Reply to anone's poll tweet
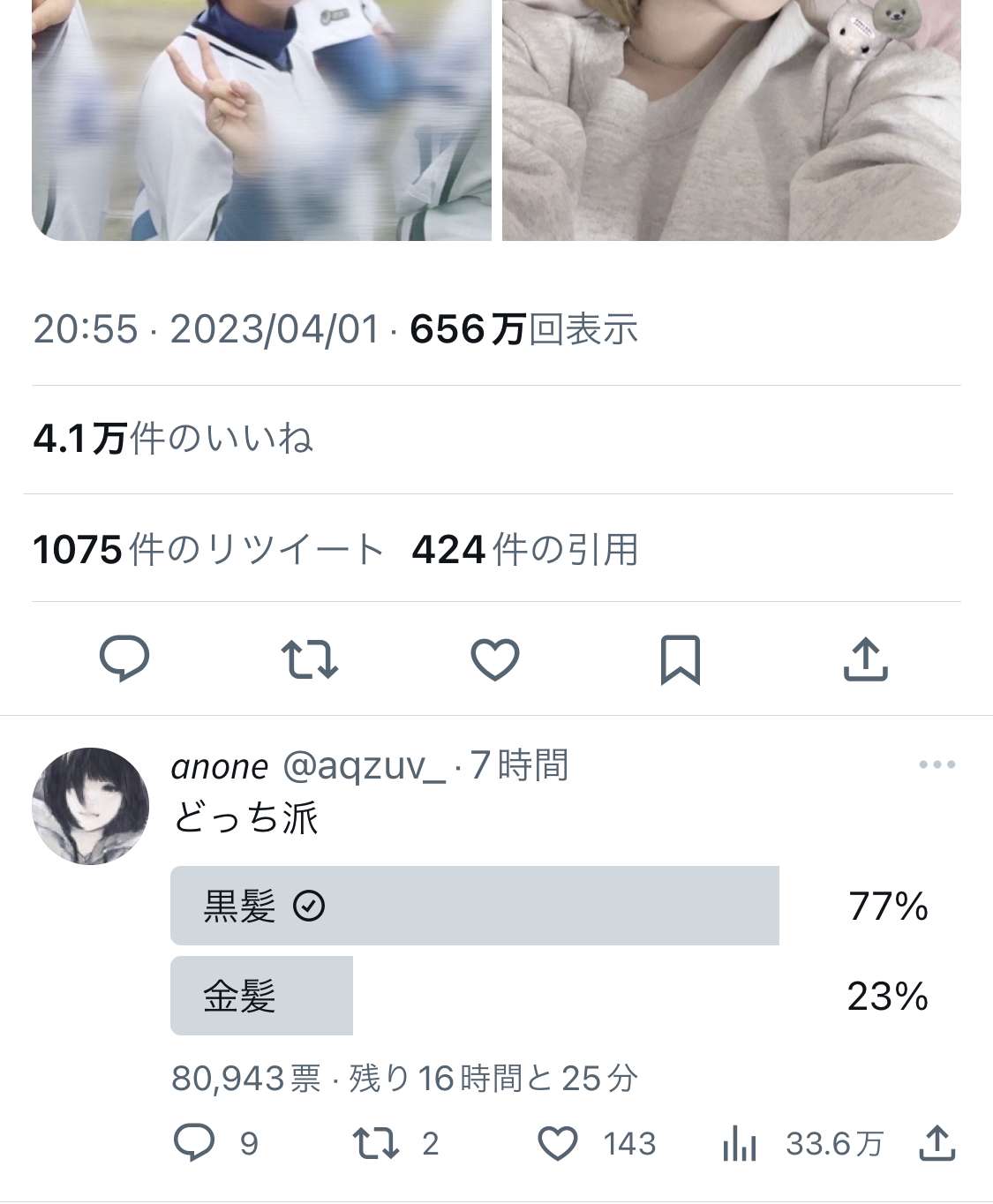The height and width of the screenshot is (1204, 993). click(195, 1143)
